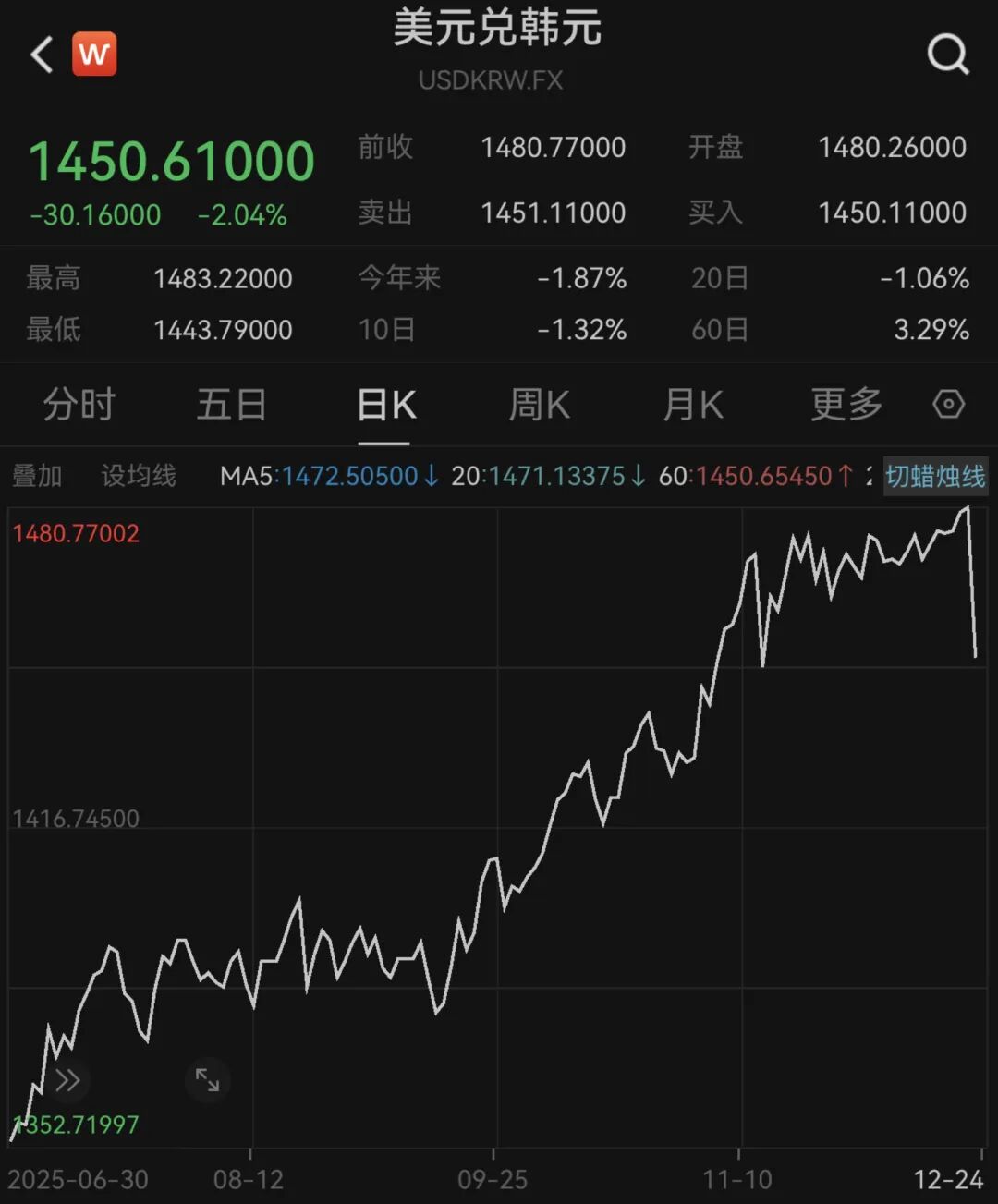Viewport: 998px width, 1204px height.
Task: Switch to candlestick view via 切蜡烛线
Action: click(936, 476)
